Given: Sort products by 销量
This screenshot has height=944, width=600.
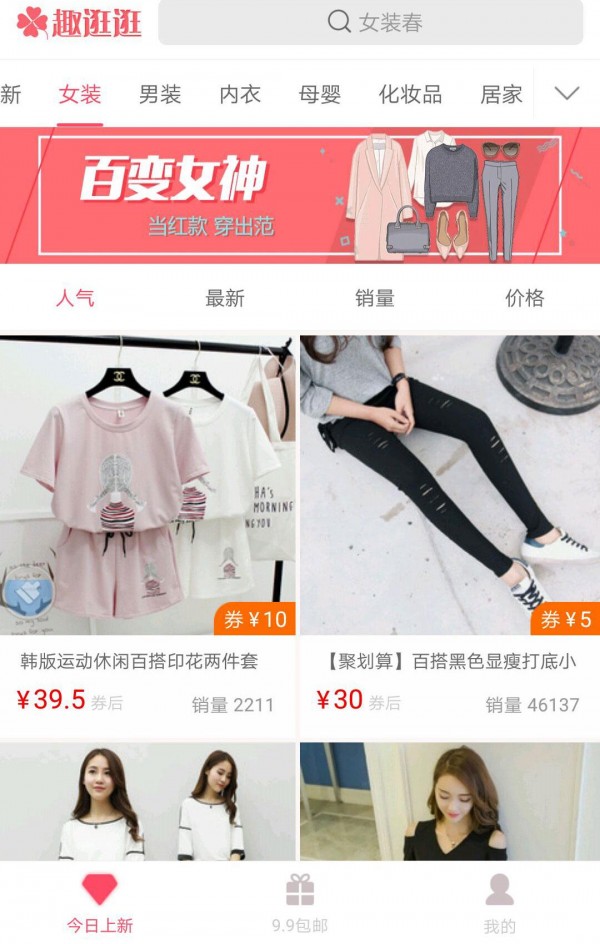Looking at the screenshot, I should coord(375,298).
